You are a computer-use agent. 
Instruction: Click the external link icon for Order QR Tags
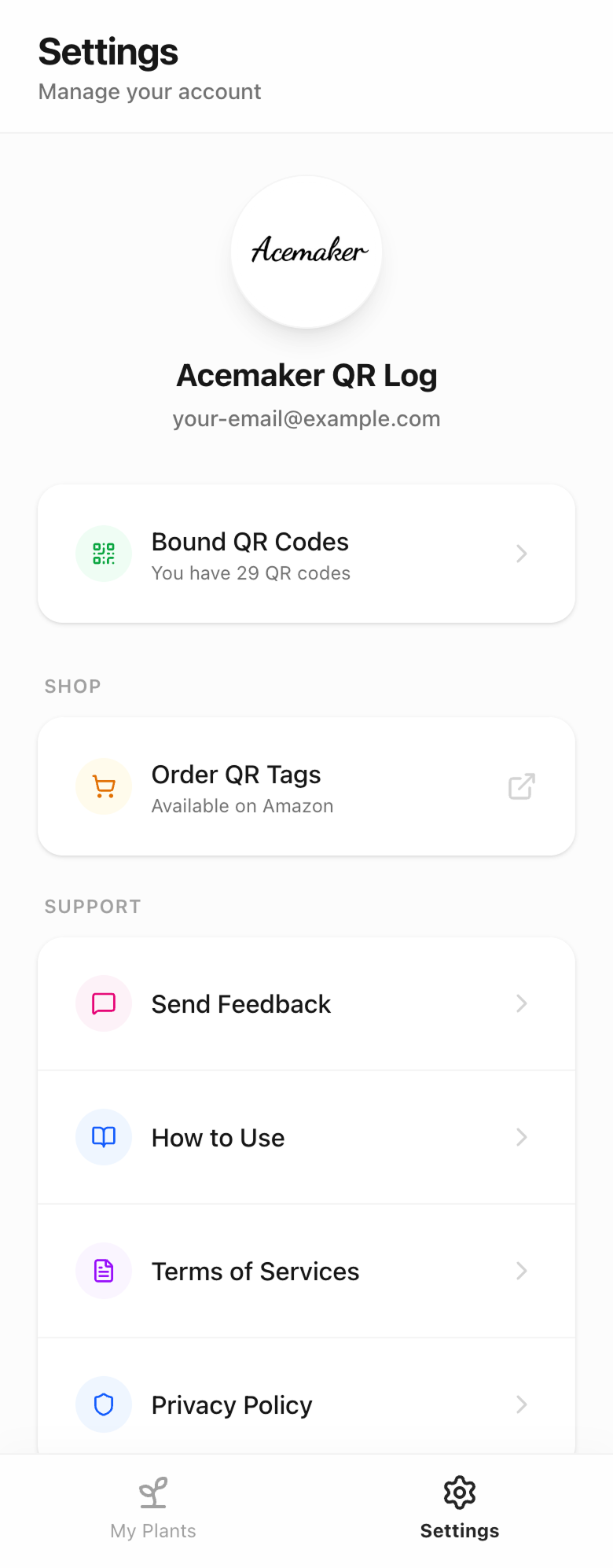click(521, 786)
